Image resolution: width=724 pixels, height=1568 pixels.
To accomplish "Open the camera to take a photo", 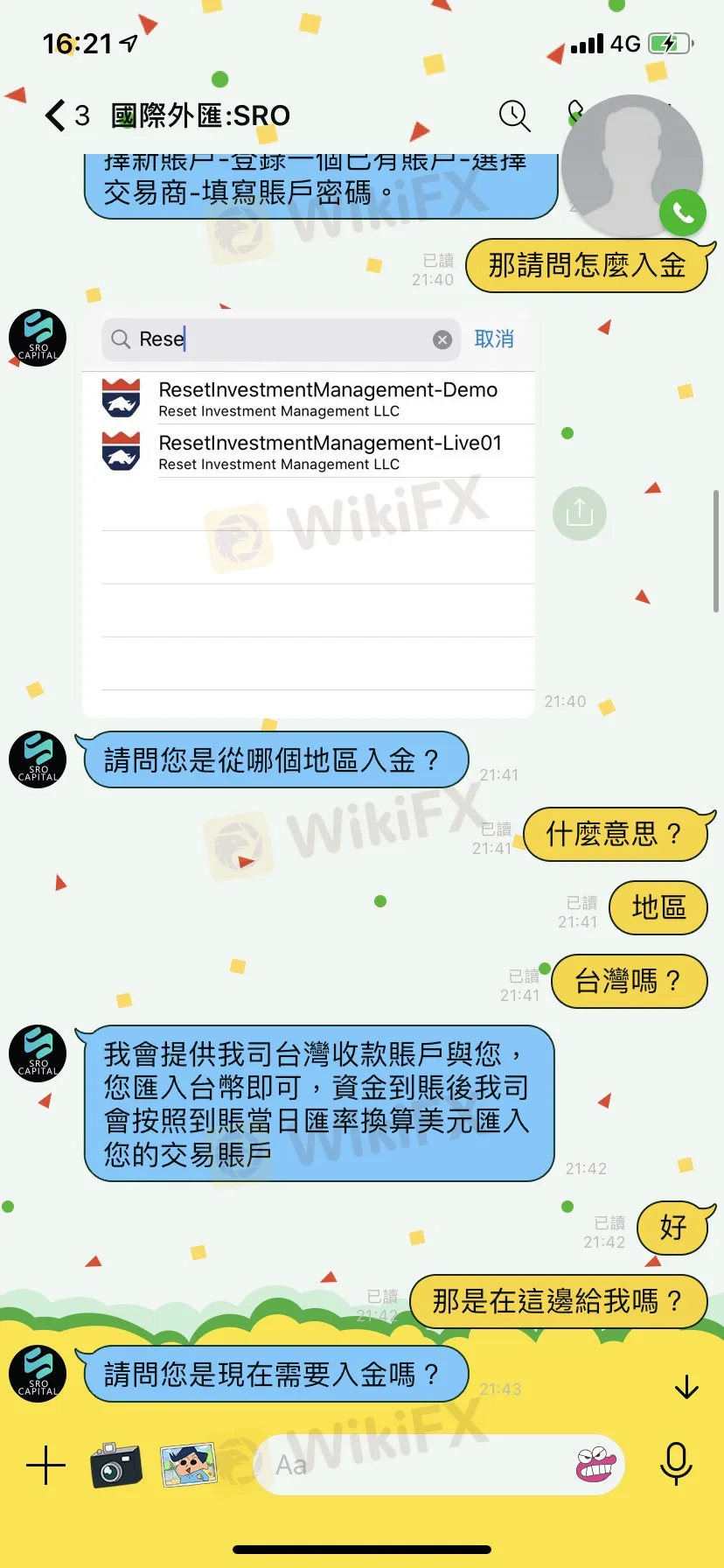I will point(115,1465).
